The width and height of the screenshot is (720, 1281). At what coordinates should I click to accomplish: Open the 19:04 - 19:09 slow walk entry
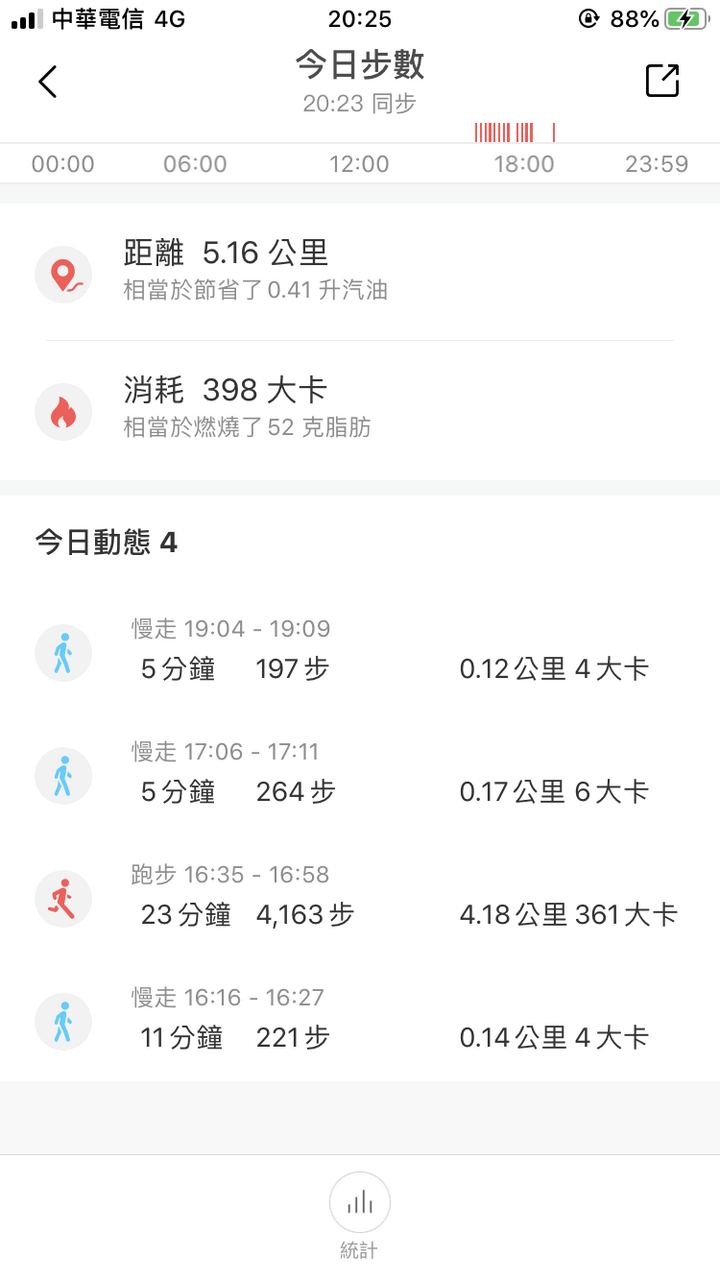(x=360, y=653)
